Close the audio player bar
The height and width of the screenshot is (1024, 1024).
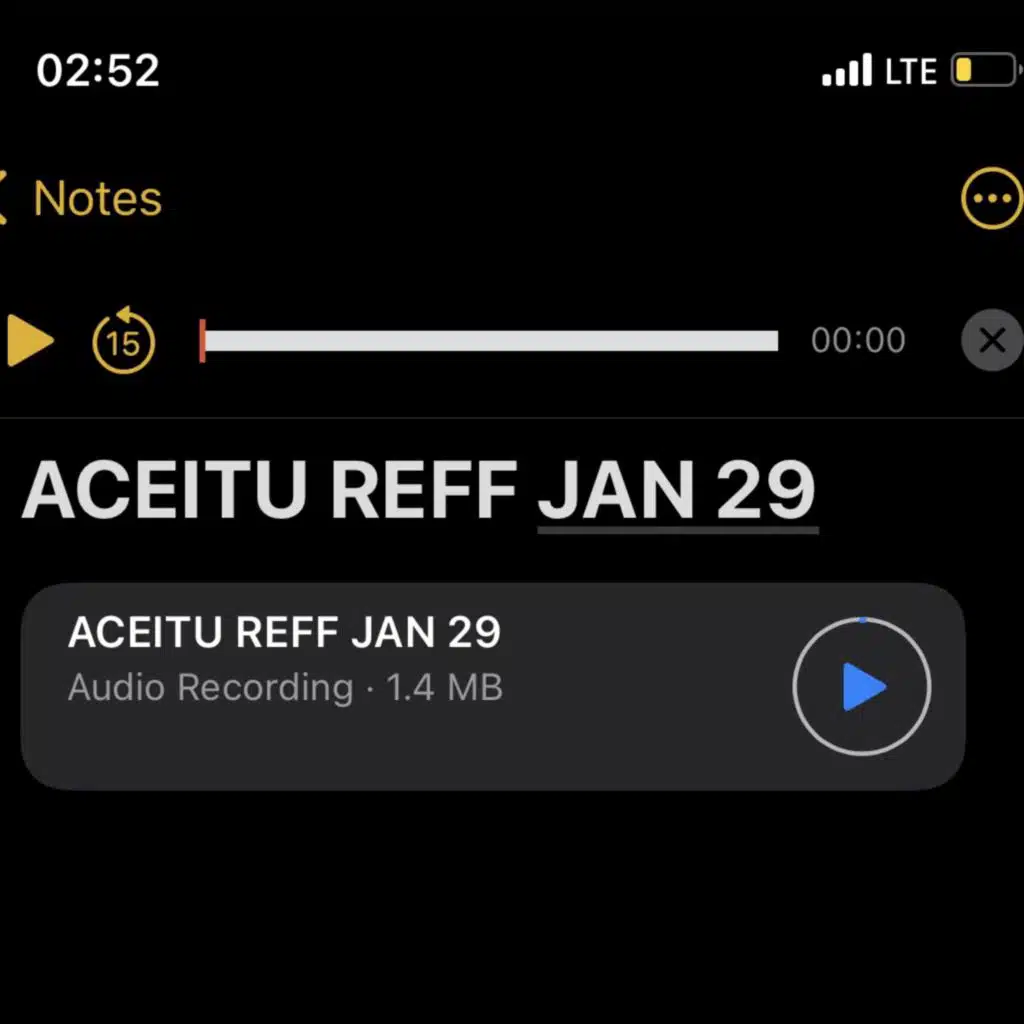tap(991, 341)
